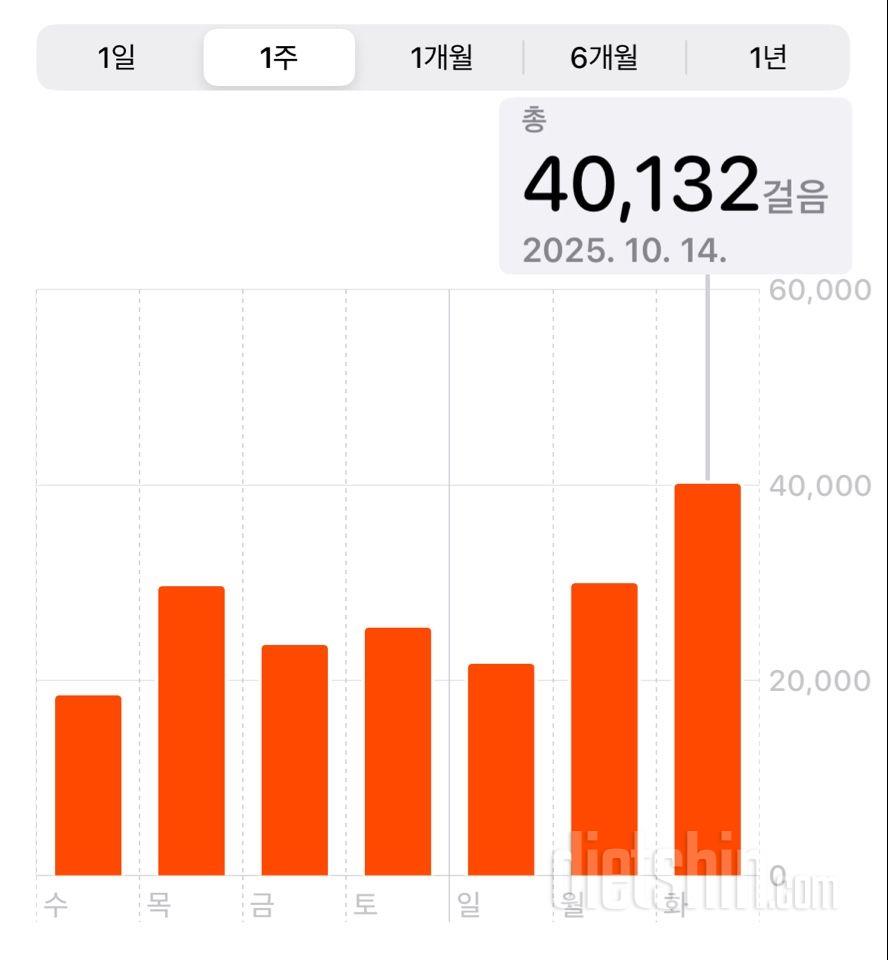Image resolution: width=888 pixels, height=960 pixels.
Task: Select the 1주 segment
Action: click(279, 58)
